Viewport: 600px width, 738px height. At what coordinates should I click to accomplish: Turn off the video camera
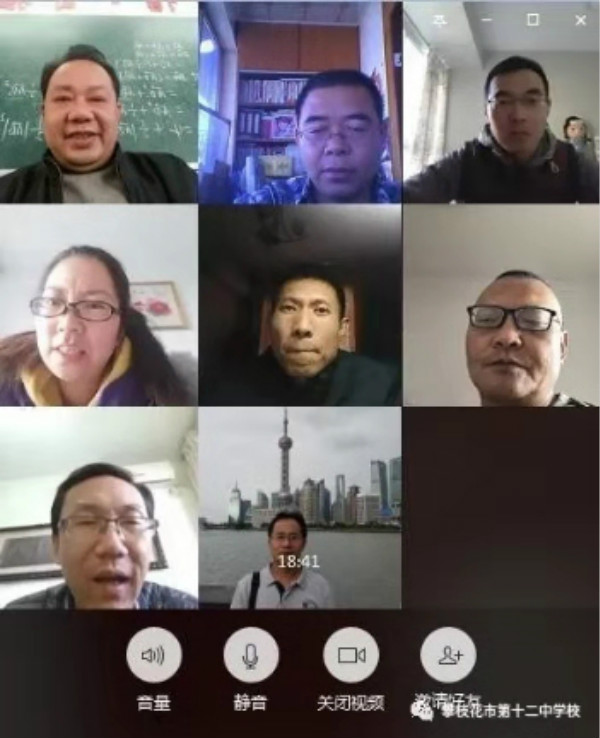[x=350, y=655]
